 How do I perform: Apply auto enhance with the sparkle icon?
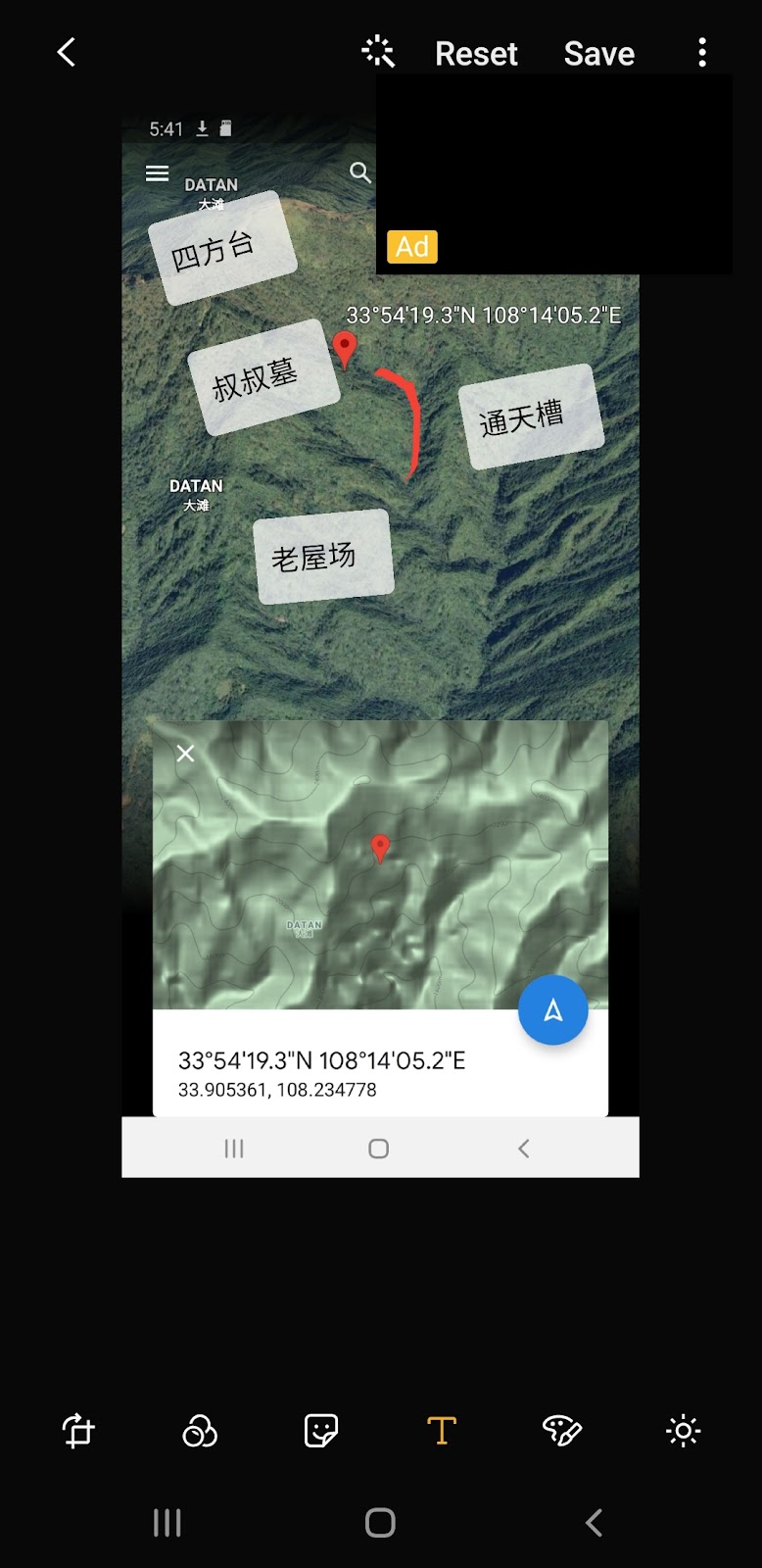click(x=378, y=52)
